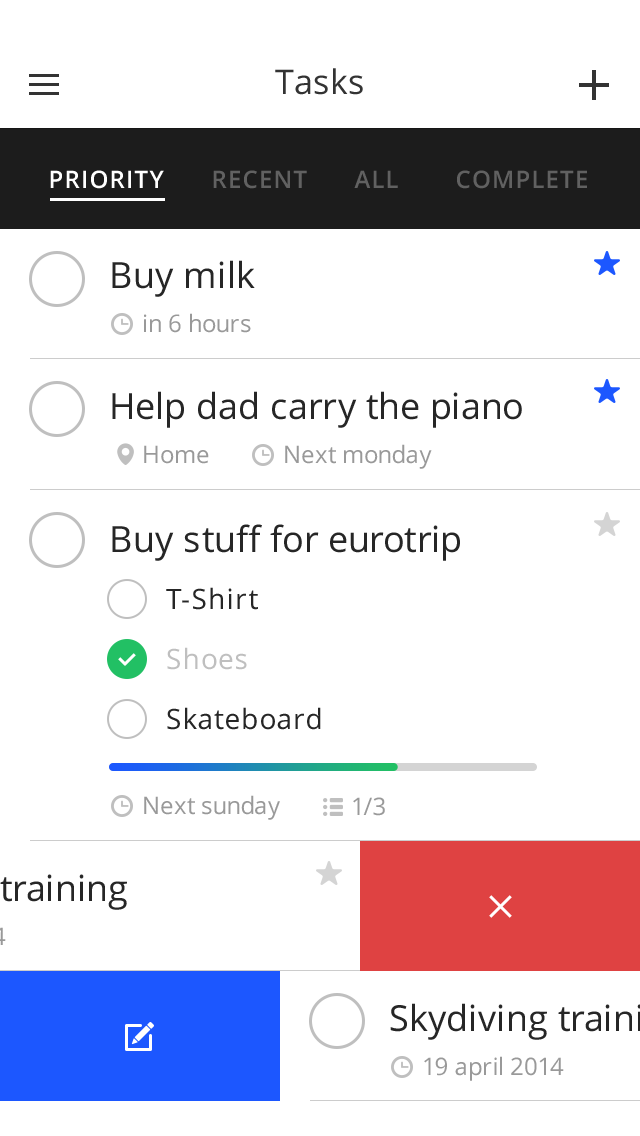Star the swiped training task

tap(329, 874)
